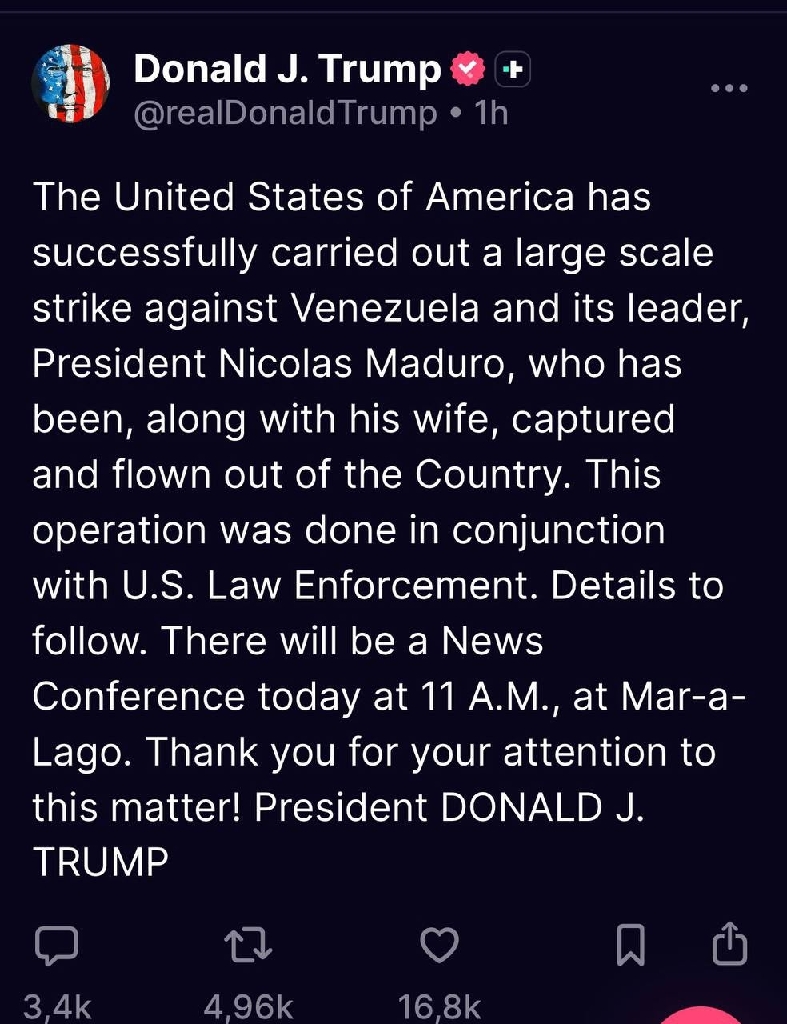
Task: Open Donald J. Trump's profile avatar
Action: click(70, 84)
